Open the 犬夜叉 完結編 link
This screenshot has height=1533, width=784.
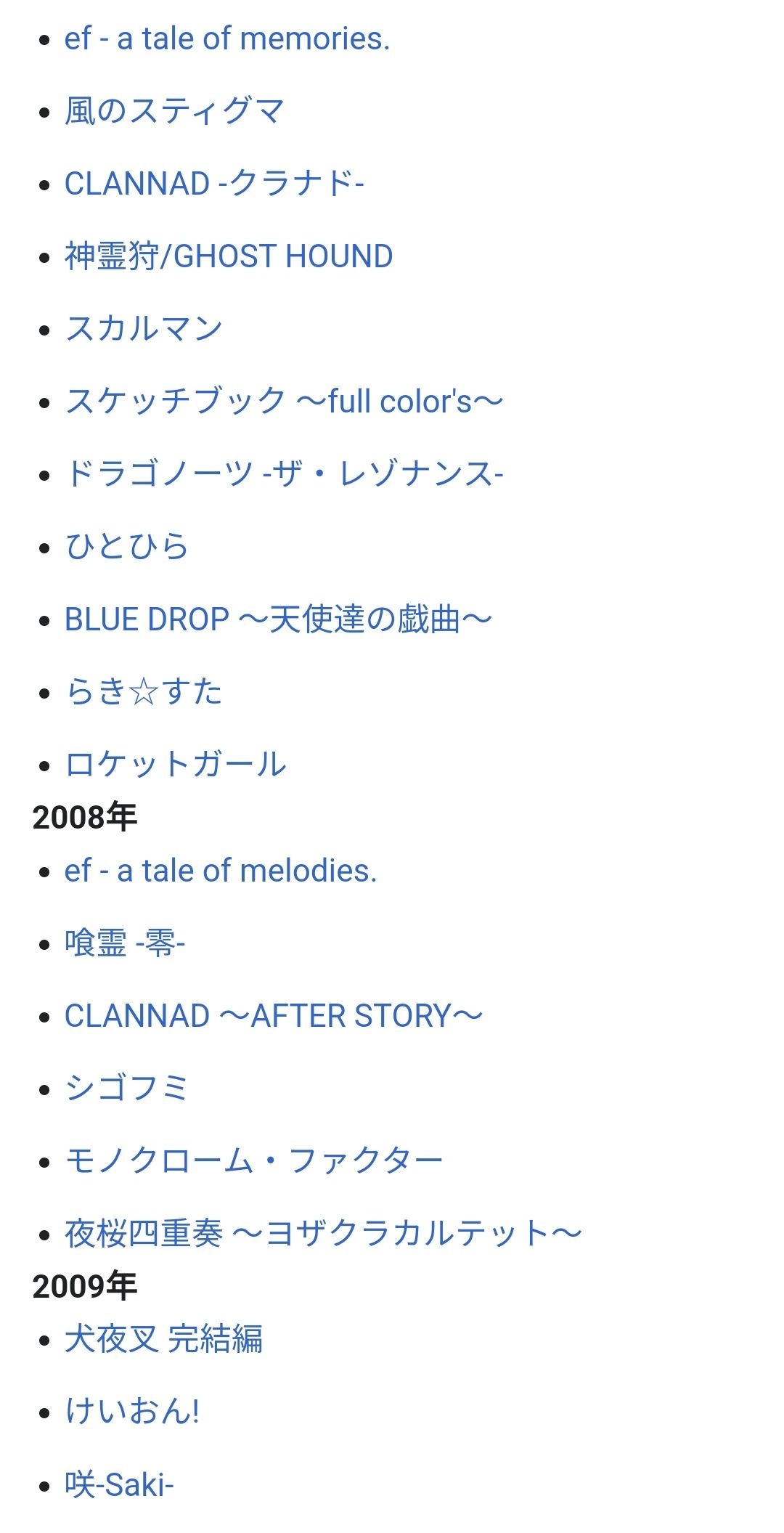163,1340
